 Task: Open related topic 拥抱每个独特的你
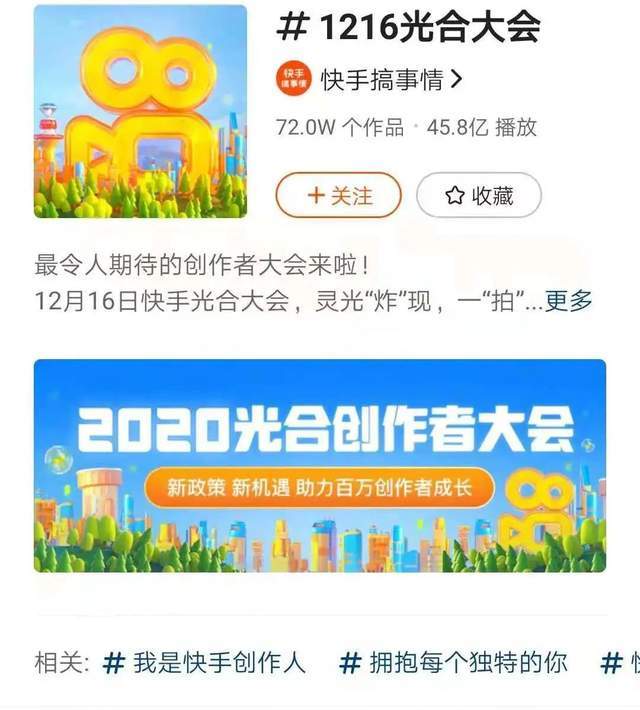pyautogui.click(x=453, y=662)
